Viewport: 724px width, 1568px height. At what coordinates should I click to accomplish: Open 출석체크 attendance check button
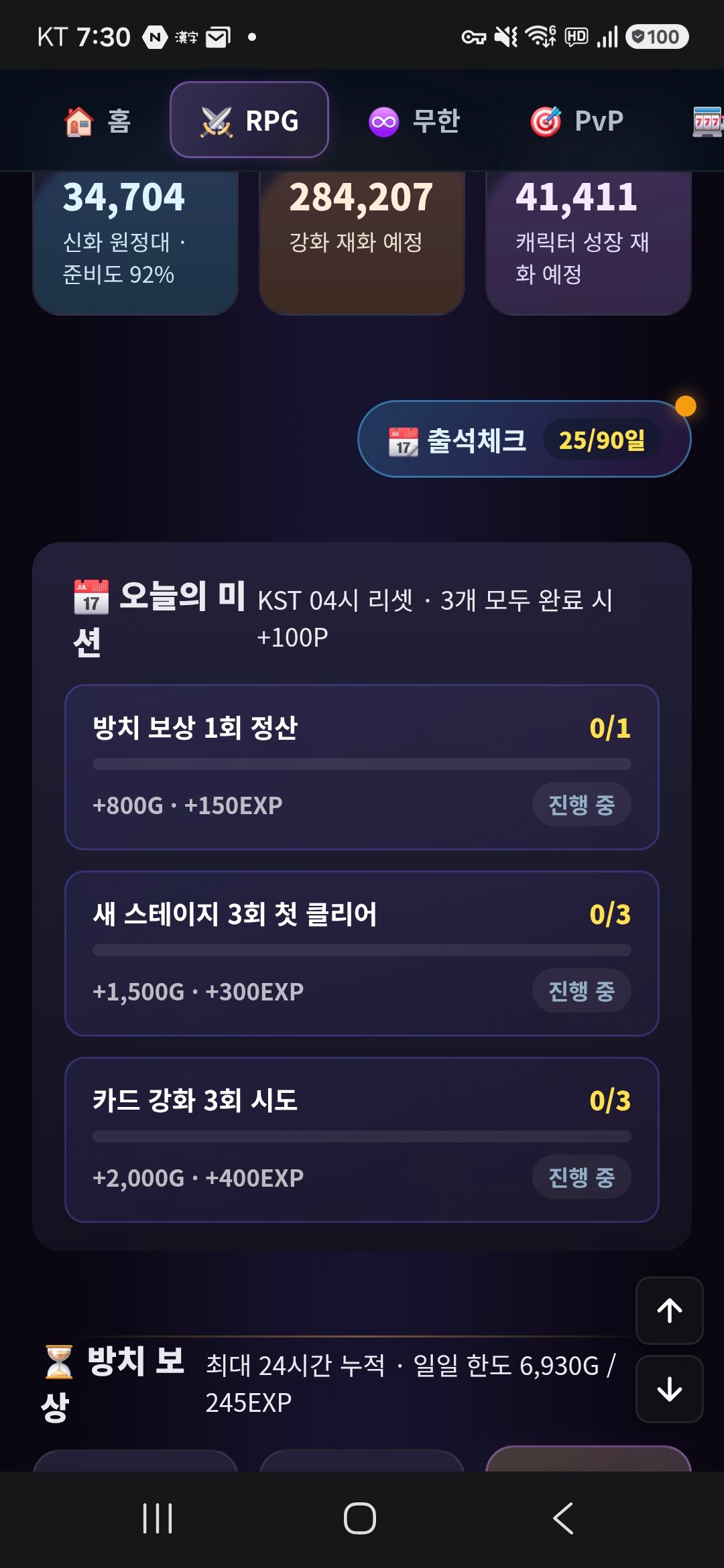coord(524,440)
